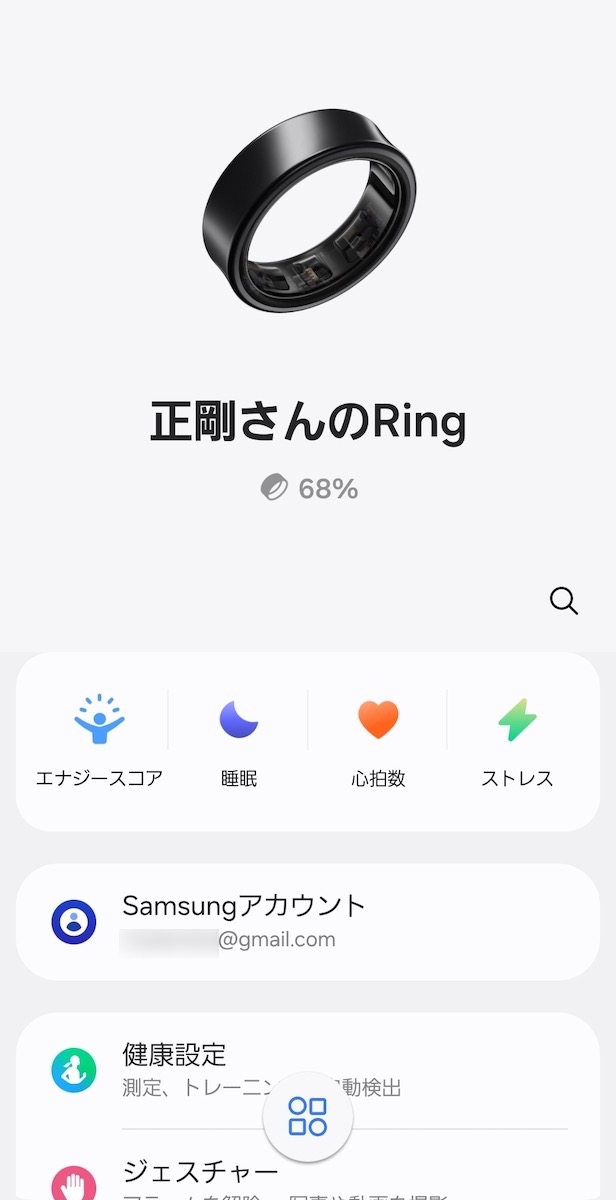View 心拍数 heart rate
Viewport: 616px width, 1200px height.
pyautogui.click(x=378, y=741)
